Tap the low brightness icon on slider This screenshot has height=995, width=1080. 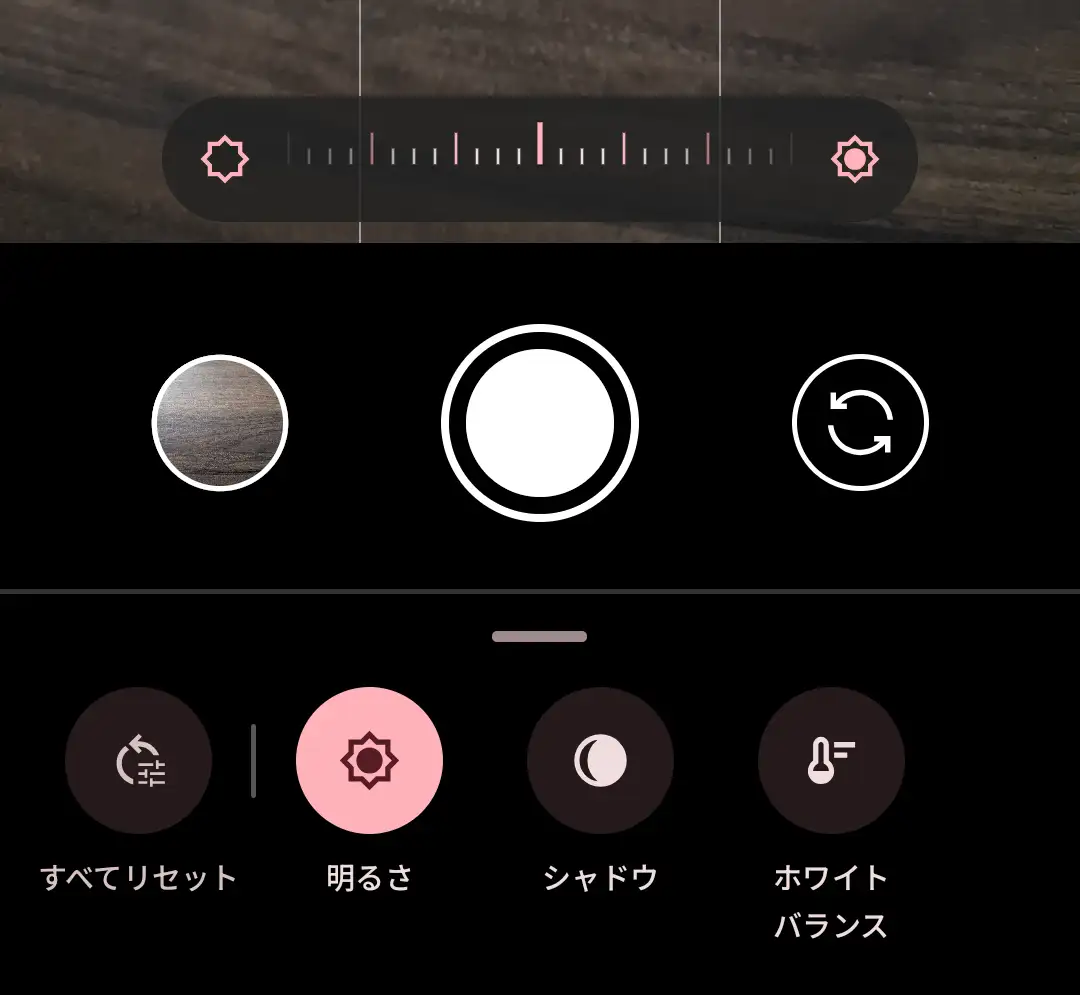(x=225, y=159)
